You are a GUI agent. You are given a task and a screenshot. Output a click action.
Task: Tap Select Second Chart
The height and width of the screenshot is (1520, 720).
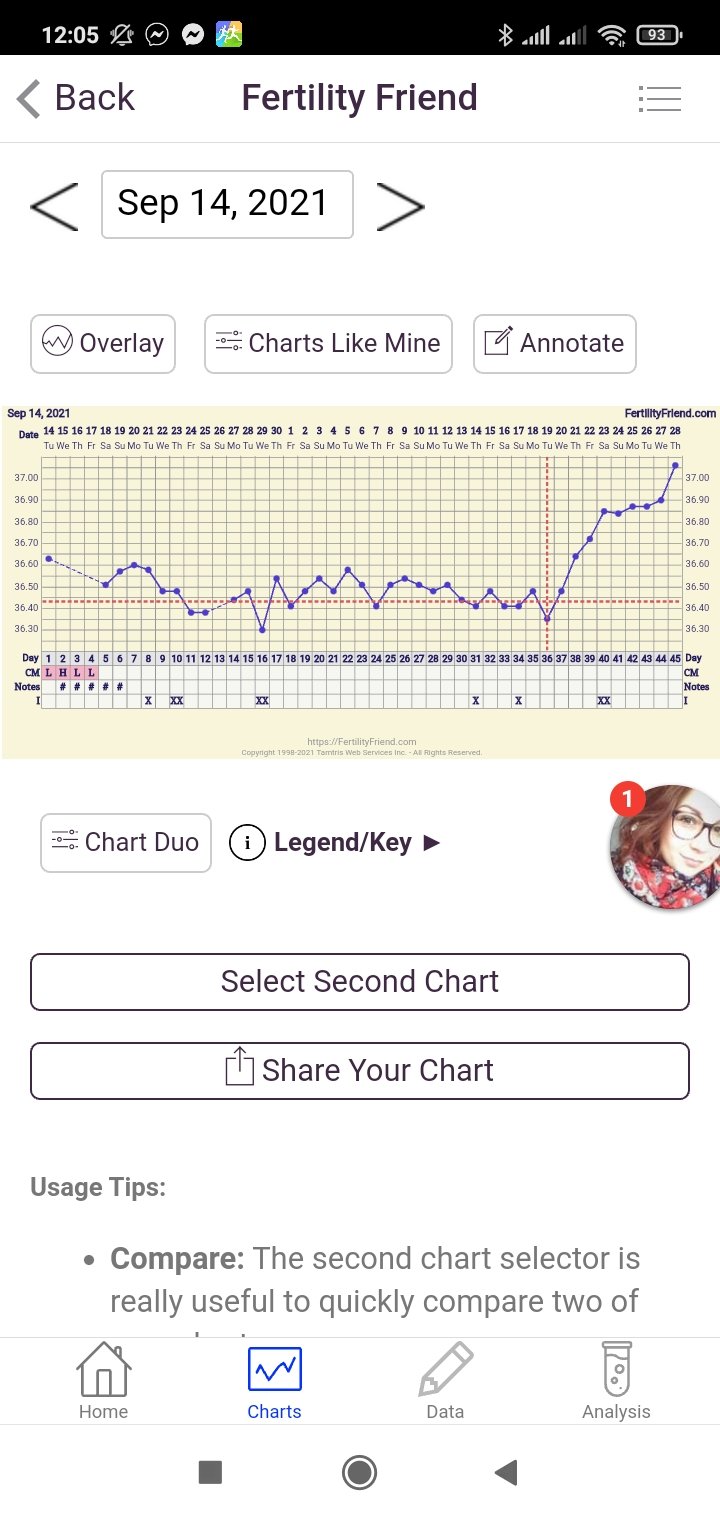360,981
